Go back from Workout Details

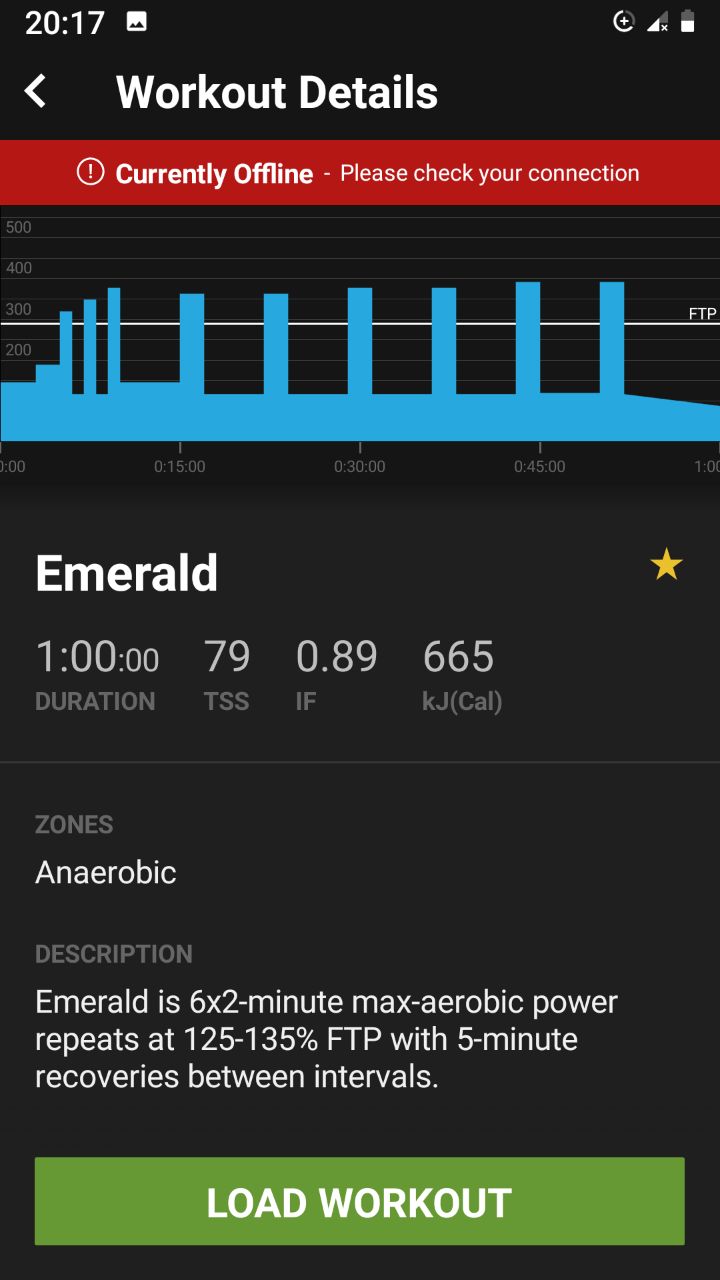coord(35,92)
